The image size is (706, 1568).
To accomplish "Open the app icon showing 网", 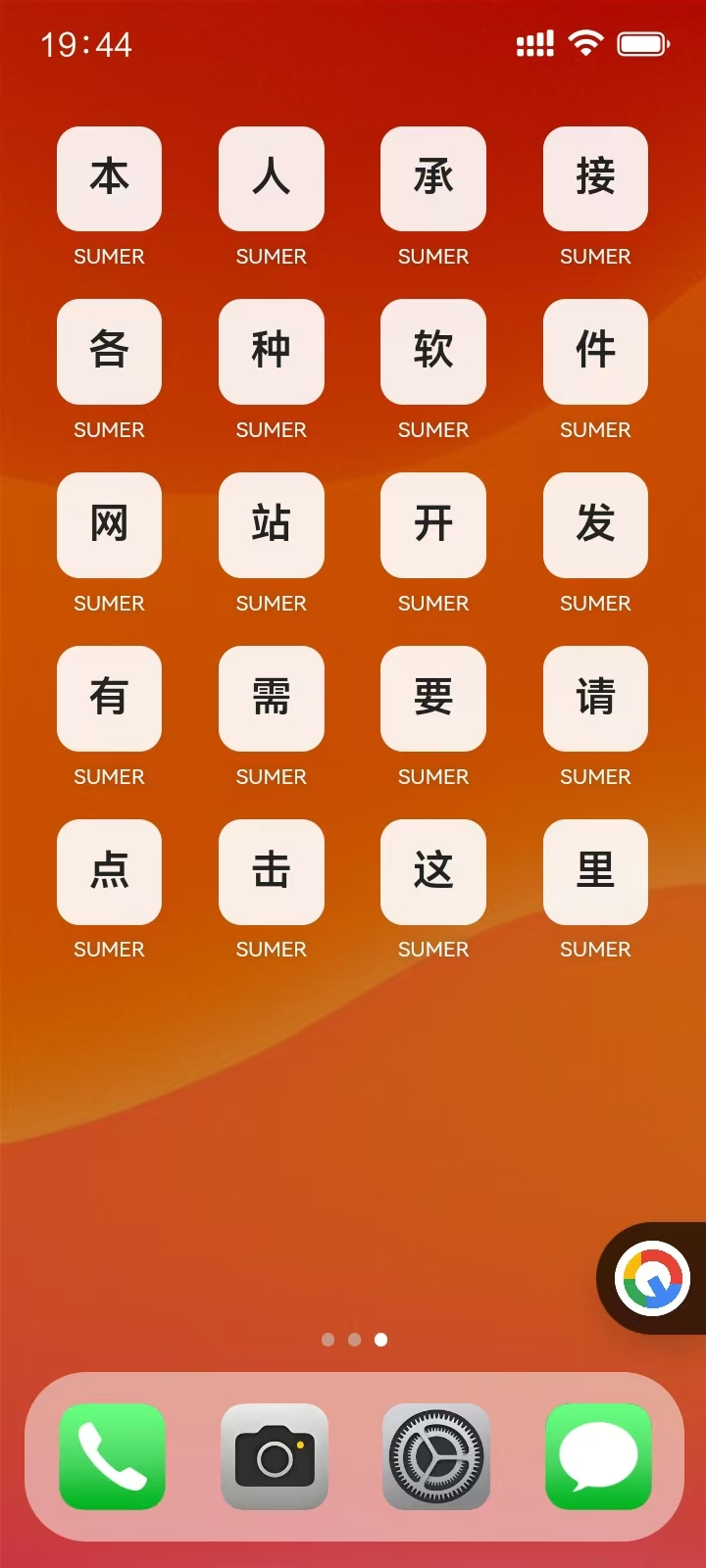I will pos(109,524).
